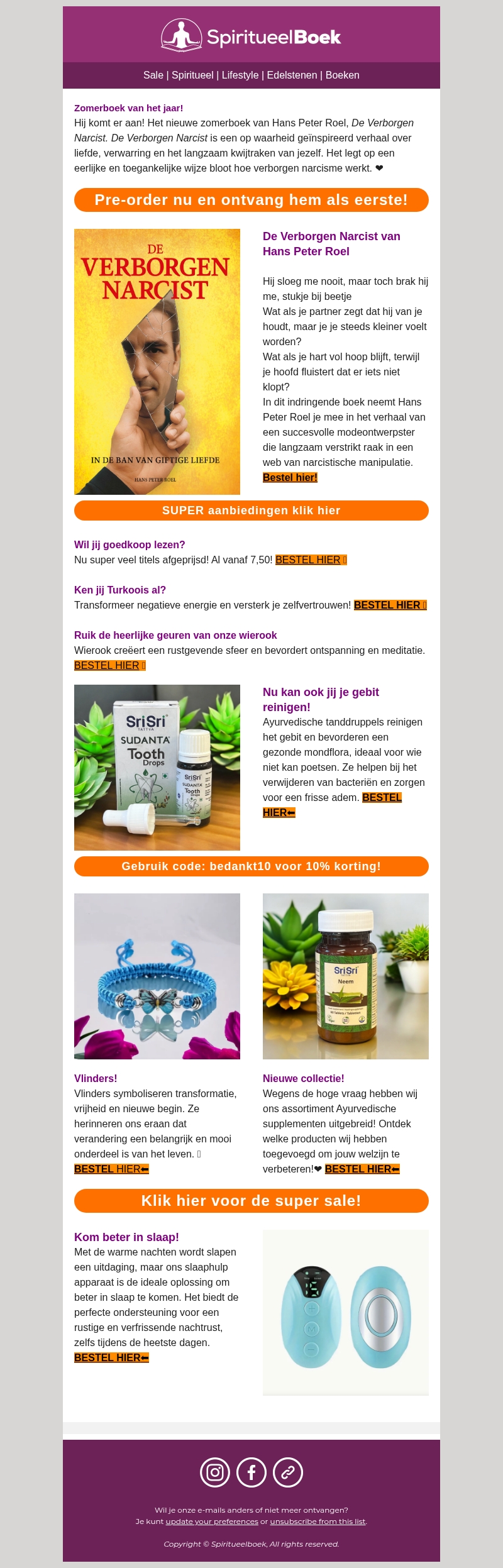View the blue butterfly bracelet image
This screenshot has height=1568, width=503.
tap(157, 976)
